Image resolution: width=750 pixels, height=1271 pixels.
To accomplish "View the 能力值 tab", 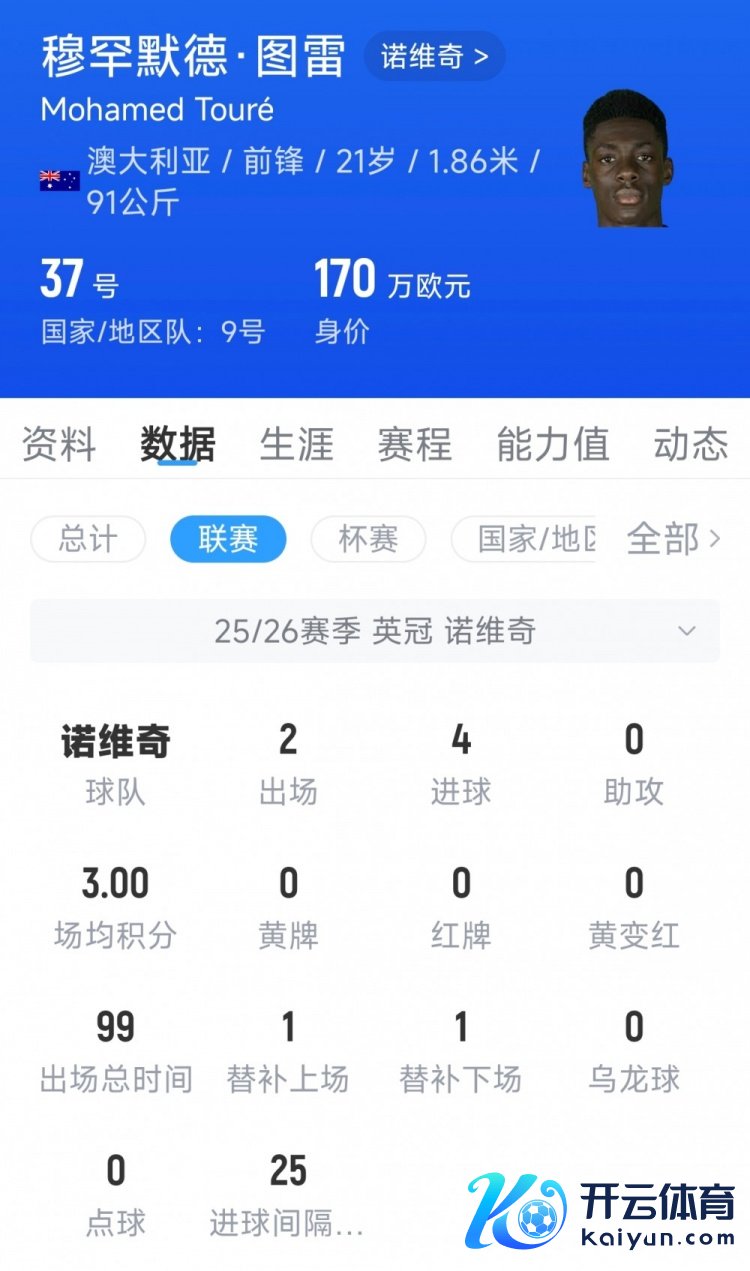I will pyautogui.click(x=552, y=443).
